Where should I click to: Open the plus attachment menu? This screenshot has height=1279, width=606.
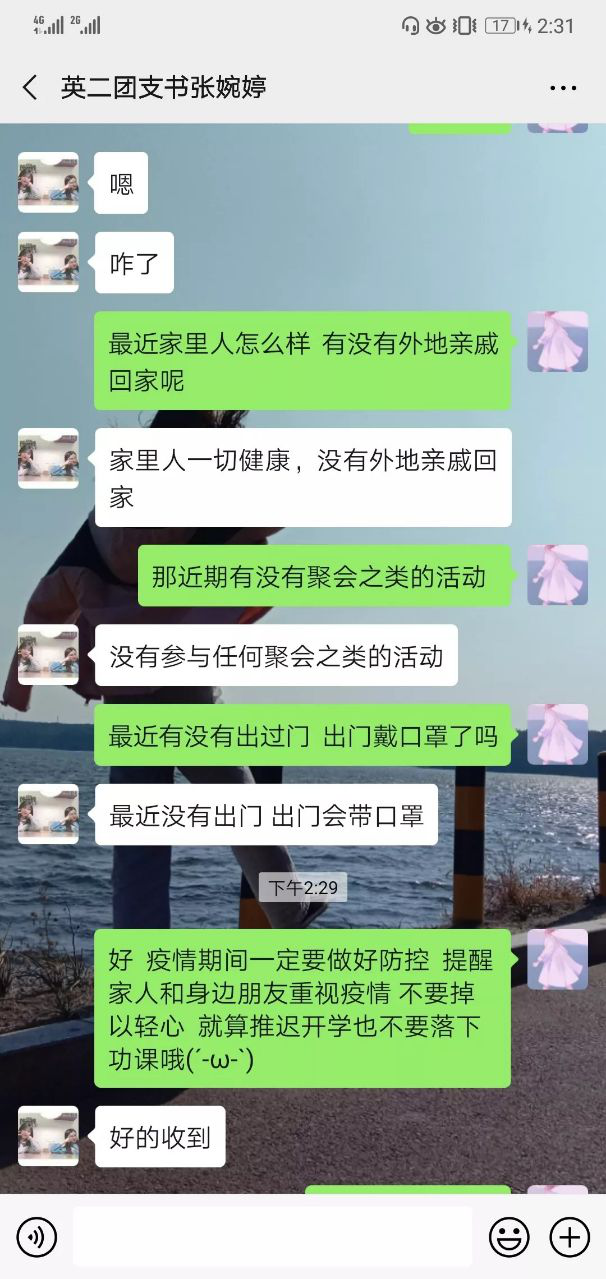pyautogui.click(x=569, y=1238)
